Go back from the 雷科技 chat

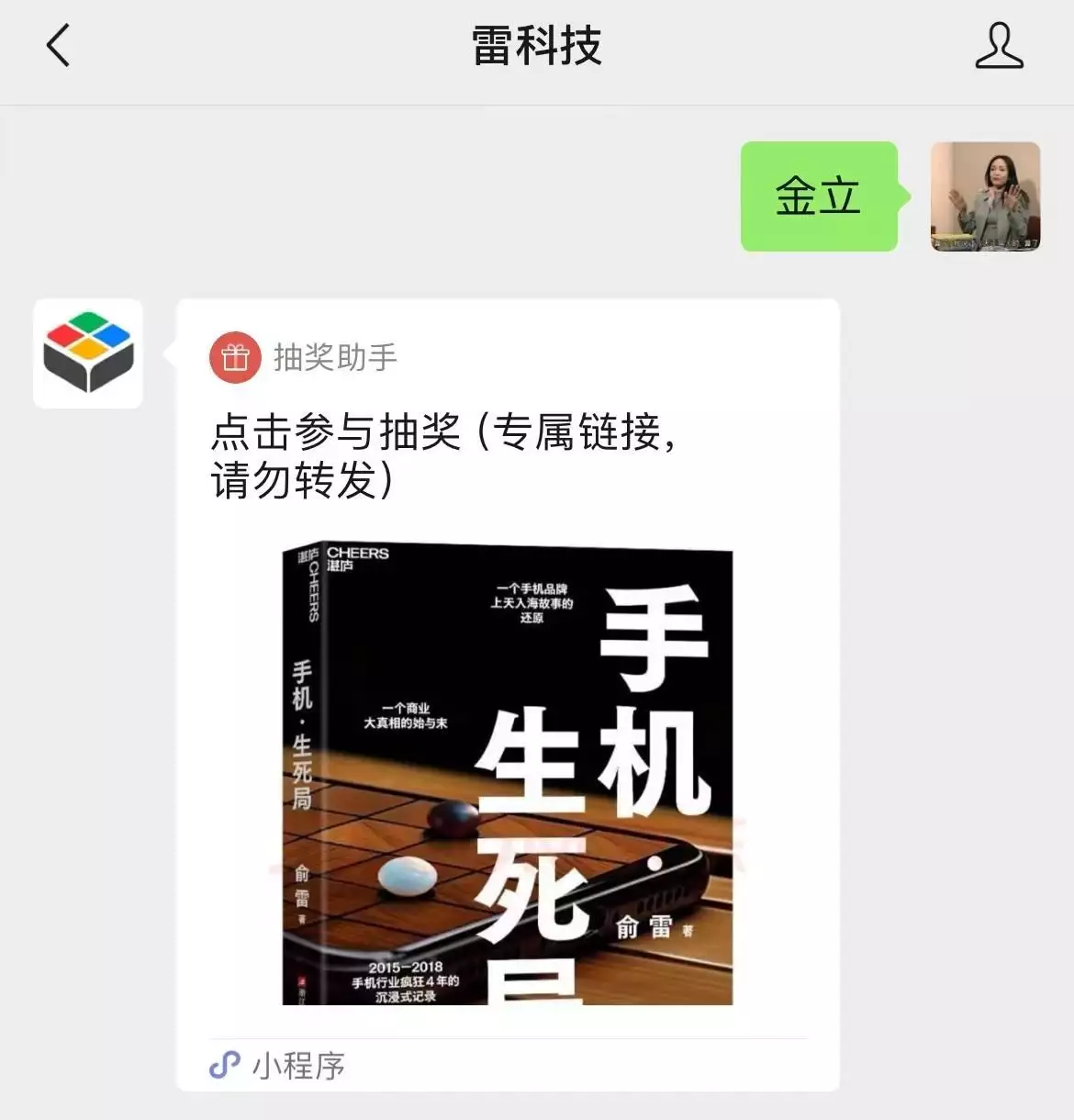pyautogui.click(x=58, y=46)
